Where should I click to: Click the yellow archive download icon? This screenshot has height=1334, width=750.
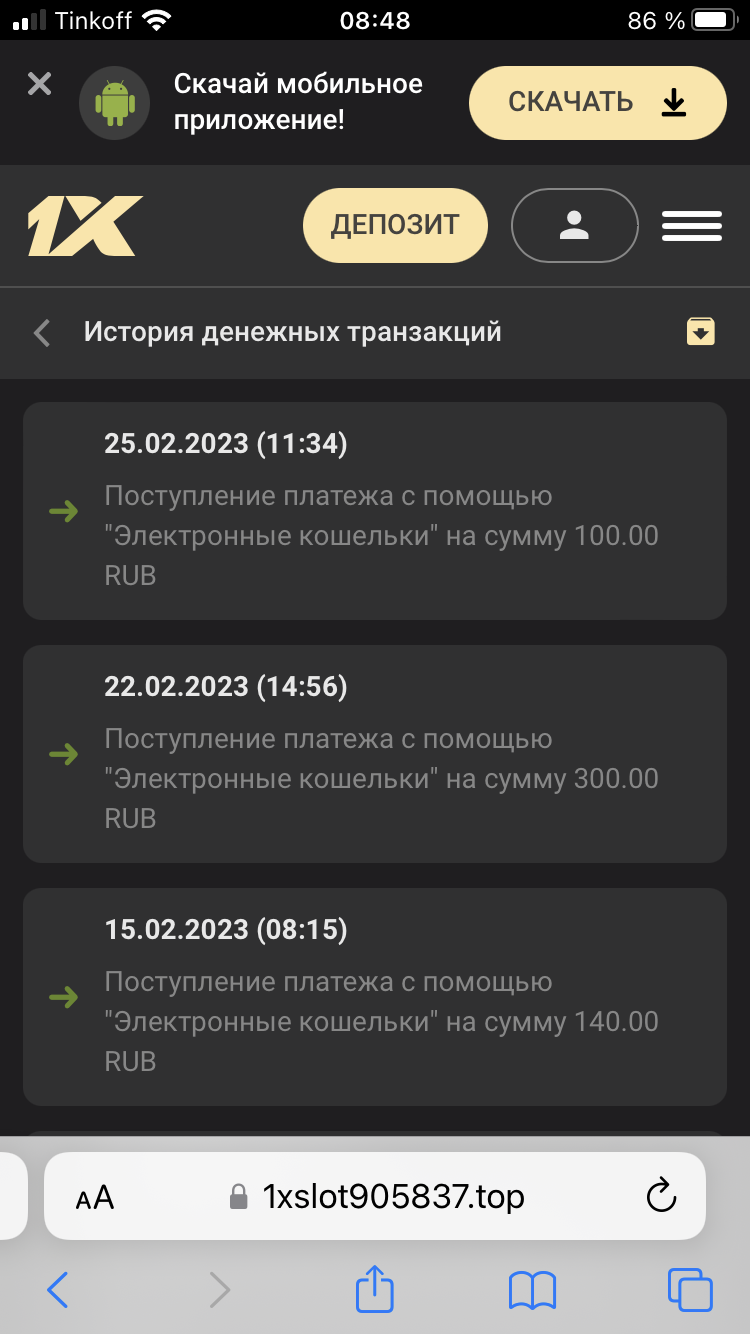(700, 331)
